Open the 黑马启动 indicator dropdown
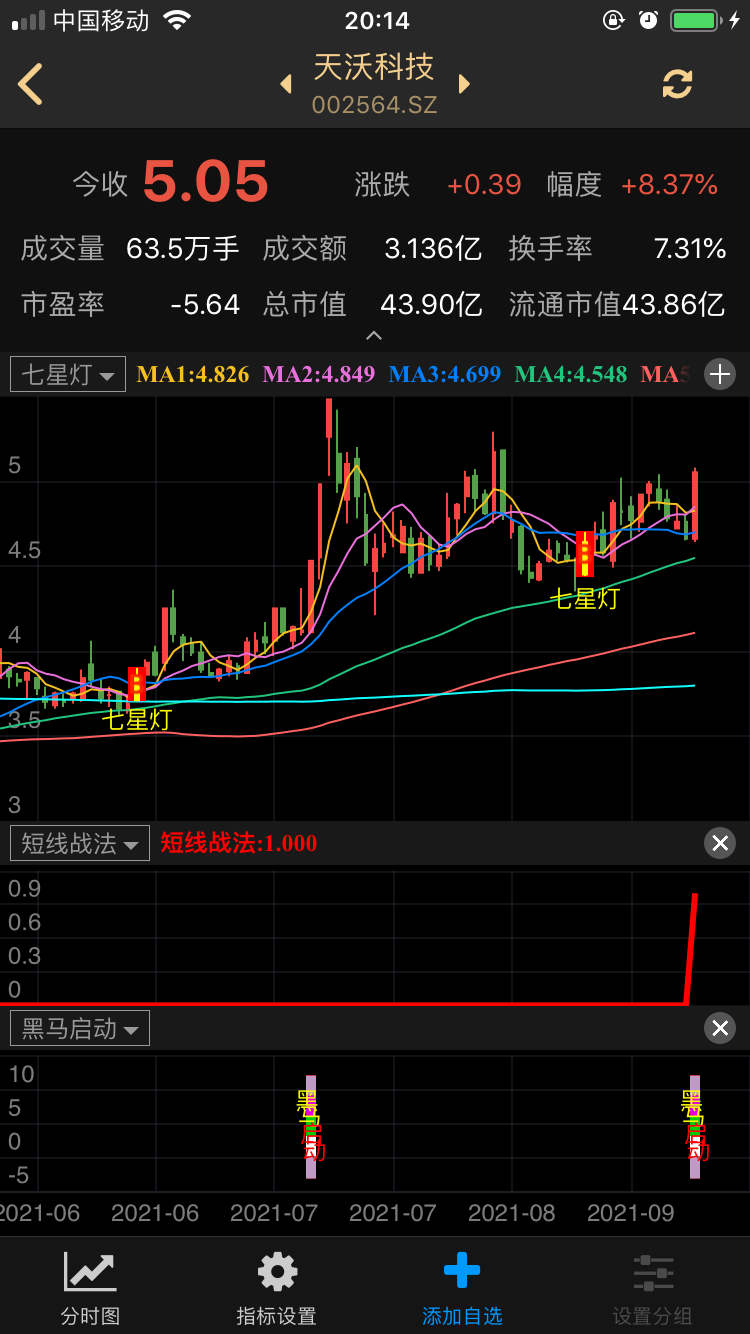This screenshot has width=750, height=1334. pos(80,1028)
